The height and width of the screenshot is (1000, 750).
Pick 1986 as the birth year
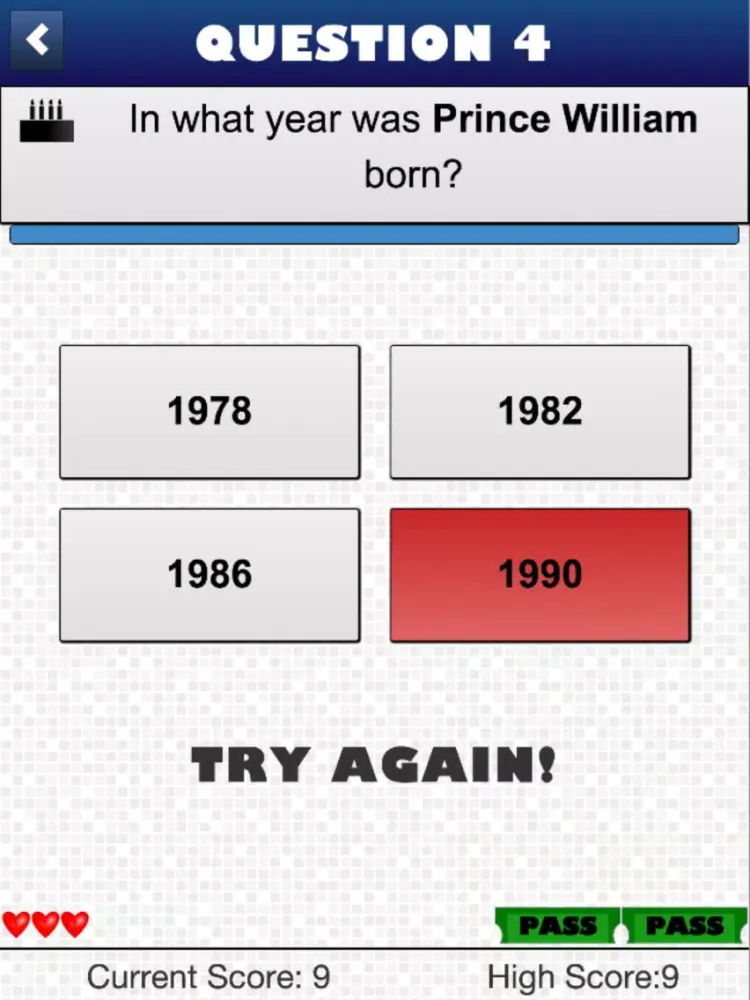point(210,575)
